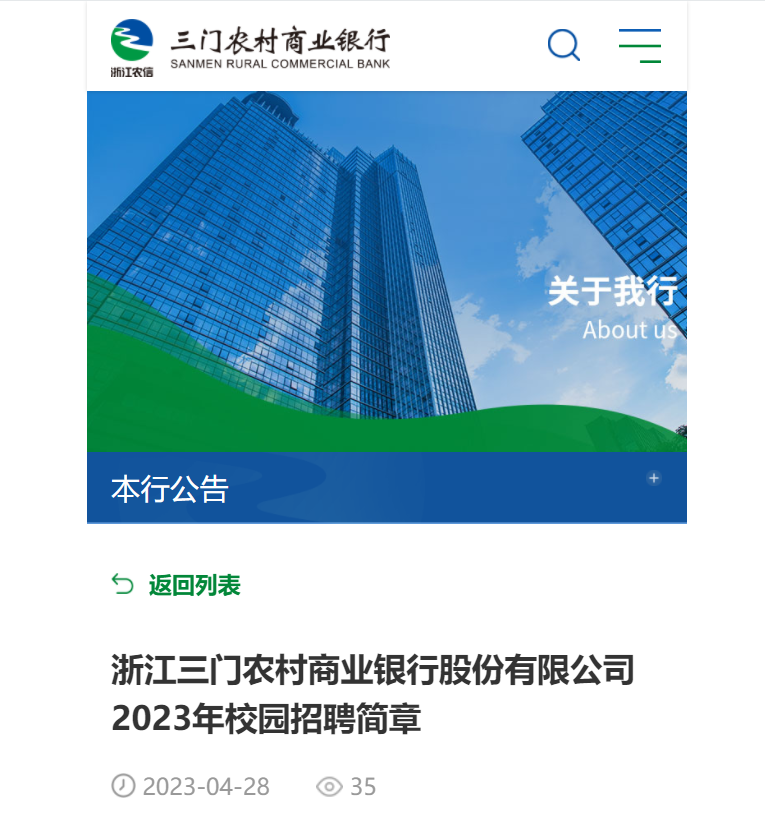Open the hamburger navigation menu

pos(640,46)
